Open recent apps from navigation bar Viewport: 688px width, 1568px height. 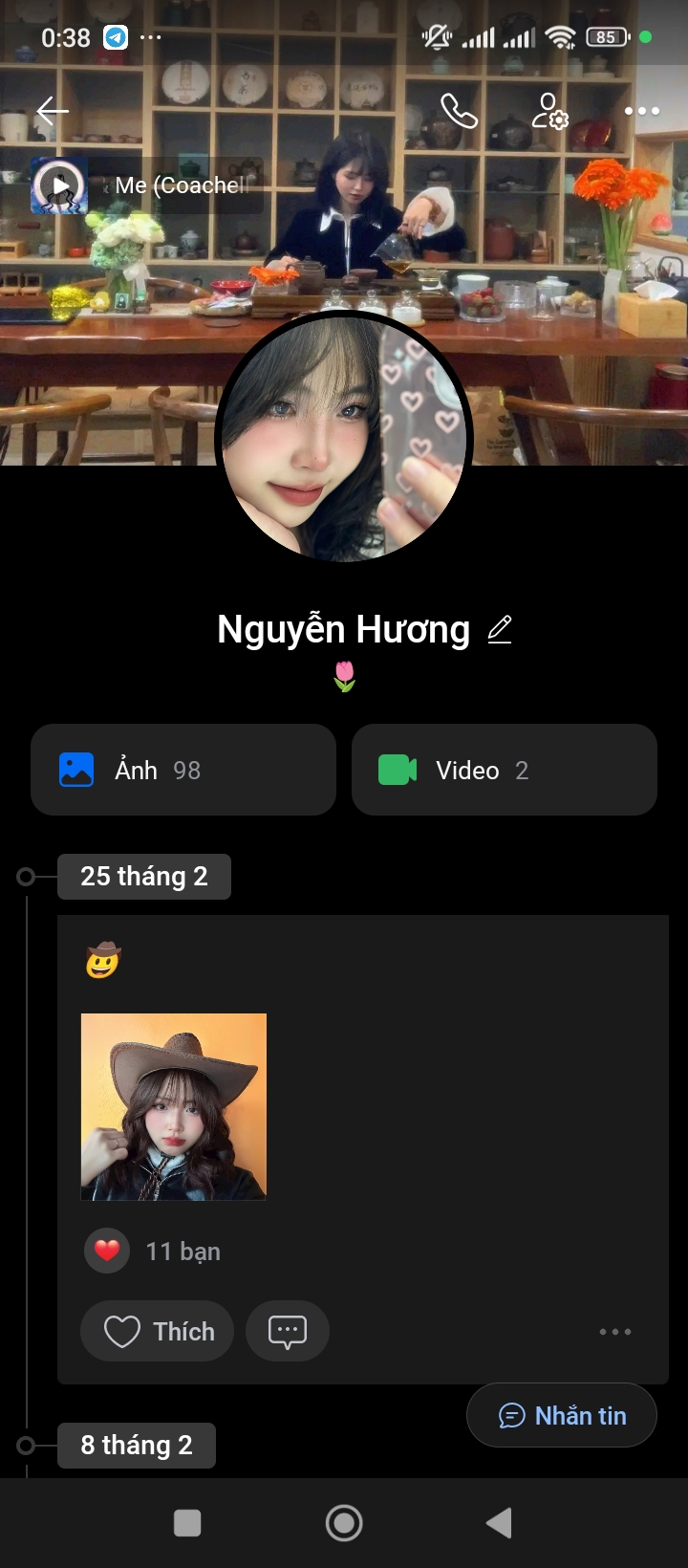pyautogui.click(x=187, y=1523)
